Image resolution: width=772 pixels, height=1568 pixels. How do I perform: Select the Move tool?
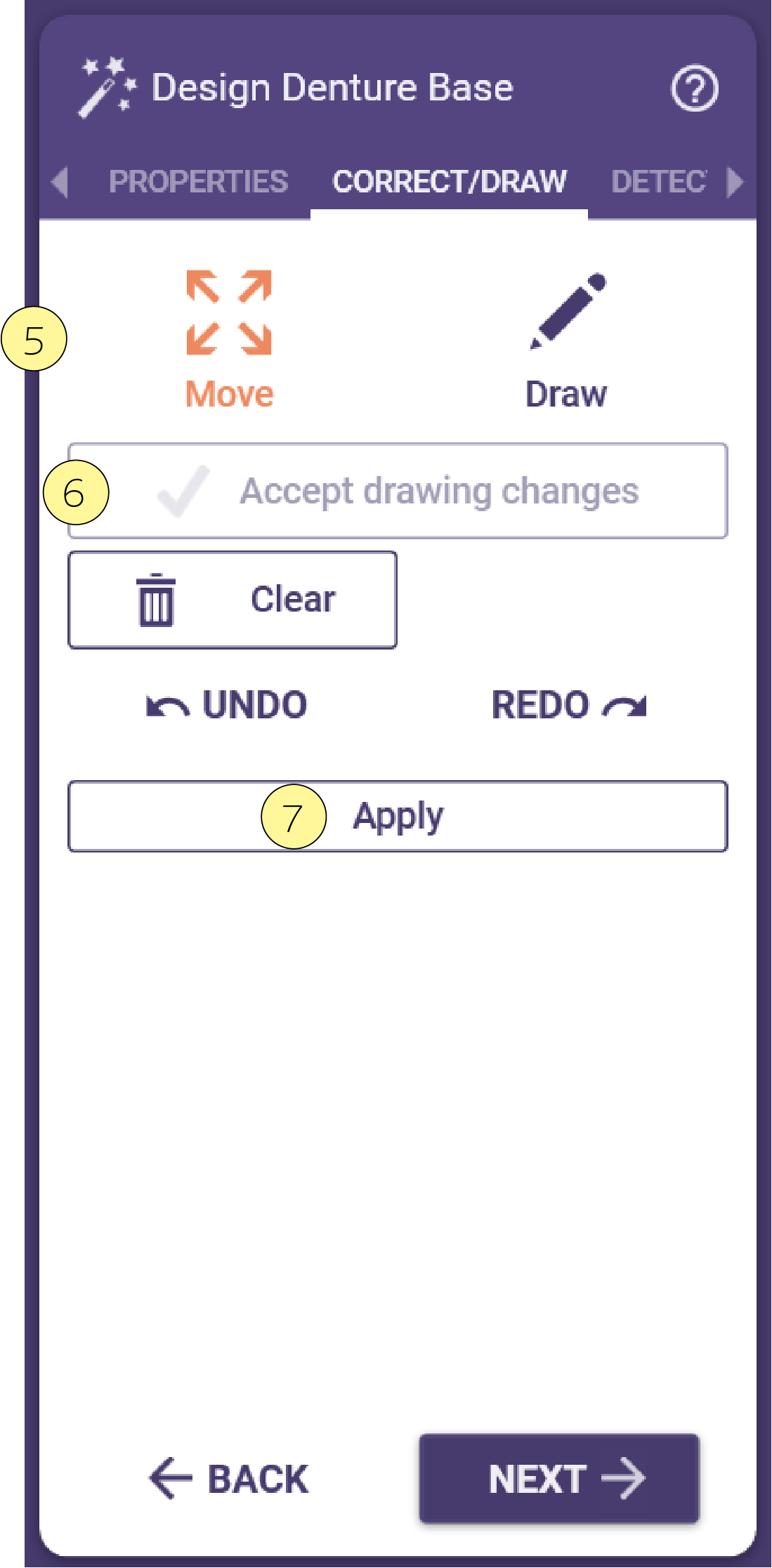[x=229, y=340]
